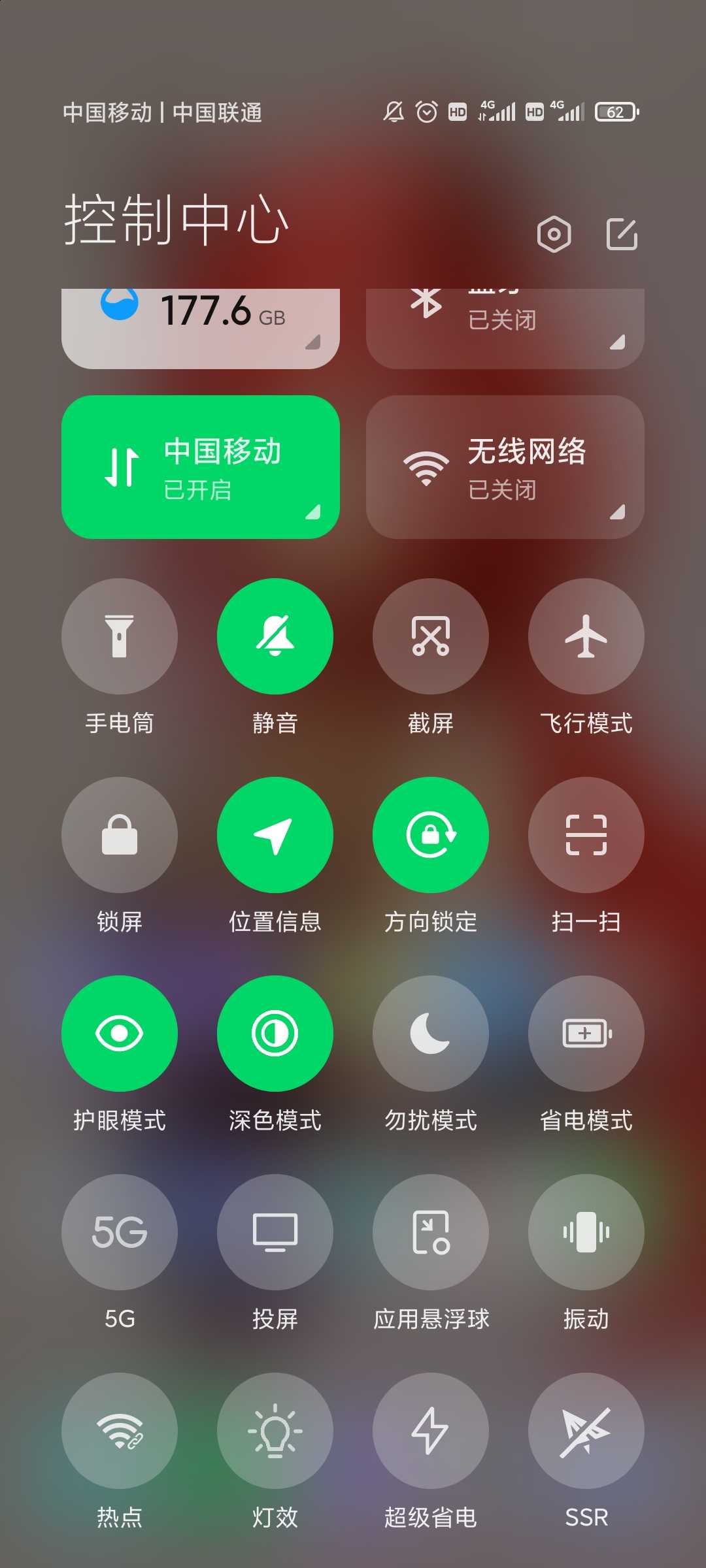Disable 静音 silent mode
Viewport: 706px width, 1568px height.
[275, 636]
